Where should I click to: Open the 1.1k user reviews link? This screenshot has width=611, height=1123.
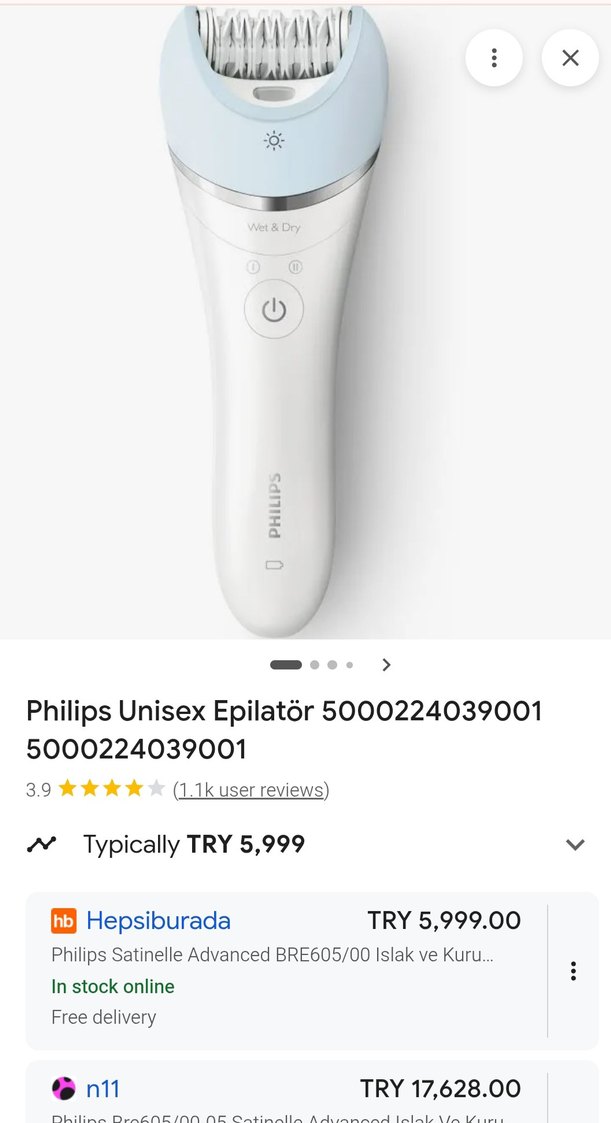(x=251, y=790)
